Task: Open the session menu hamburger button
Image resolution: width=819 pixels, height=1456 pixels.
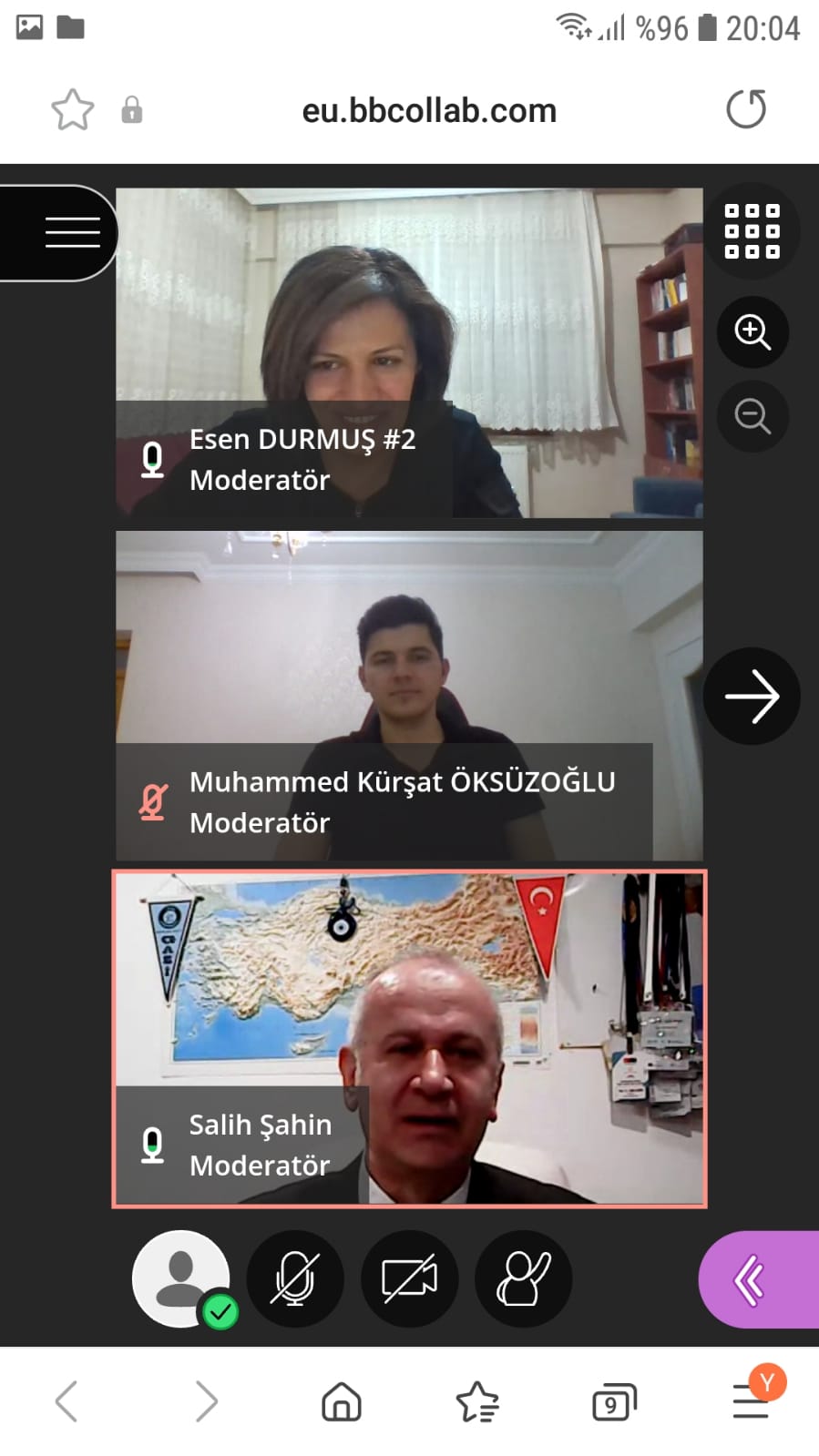Action: click(x=71, y=233)
